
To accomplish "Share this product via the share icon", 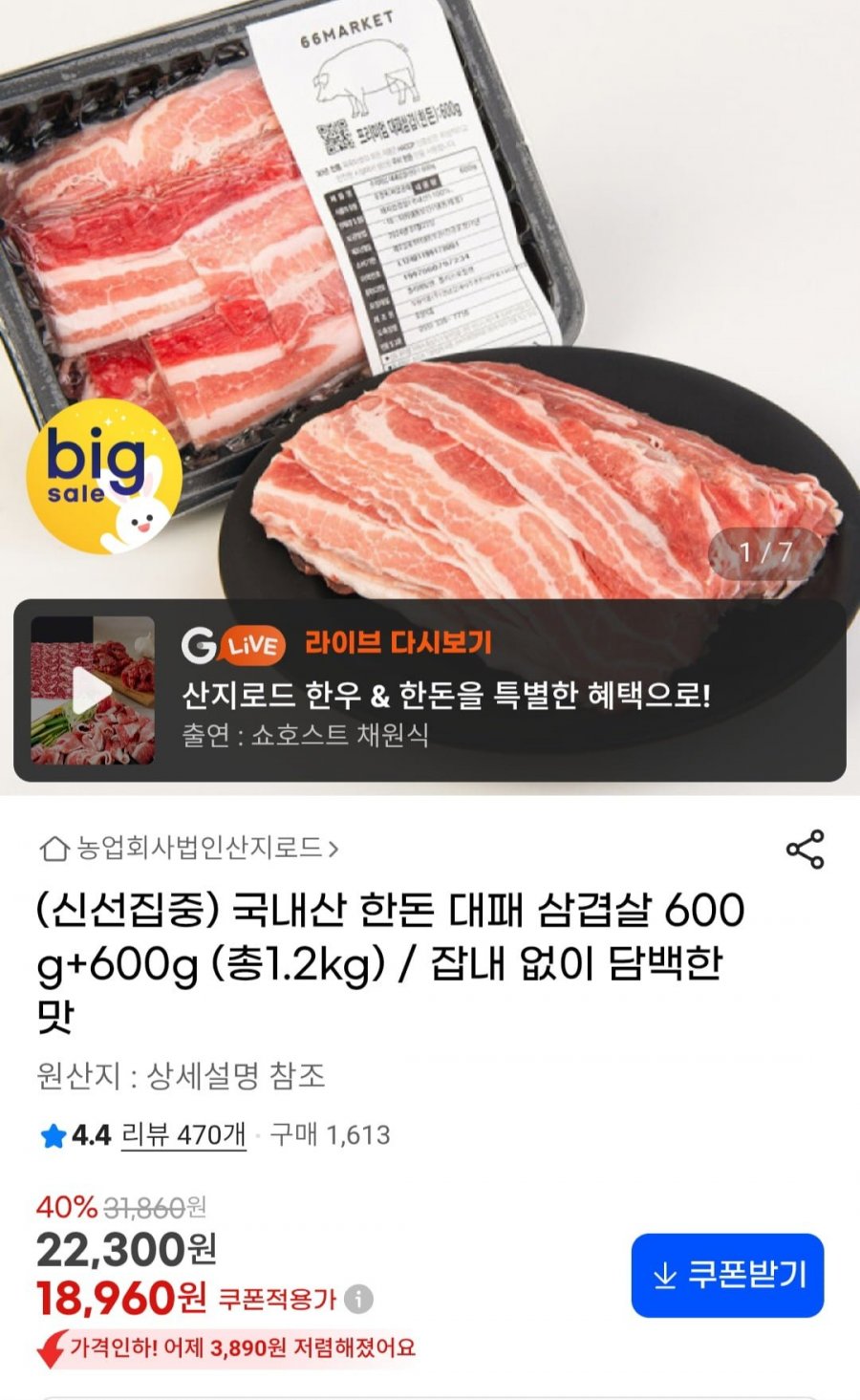I will (x=805, y=849).
